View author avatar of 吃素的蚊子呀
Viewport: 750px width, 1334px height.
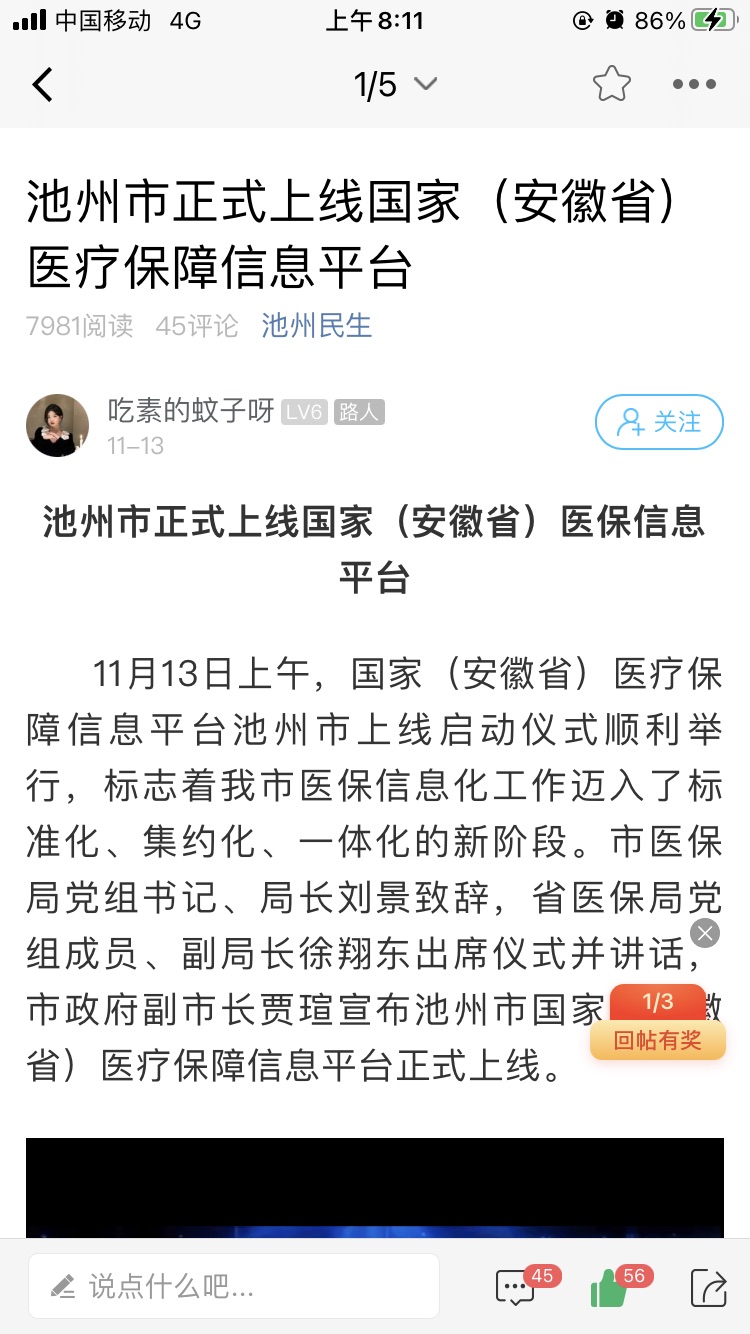click(57, 425)
